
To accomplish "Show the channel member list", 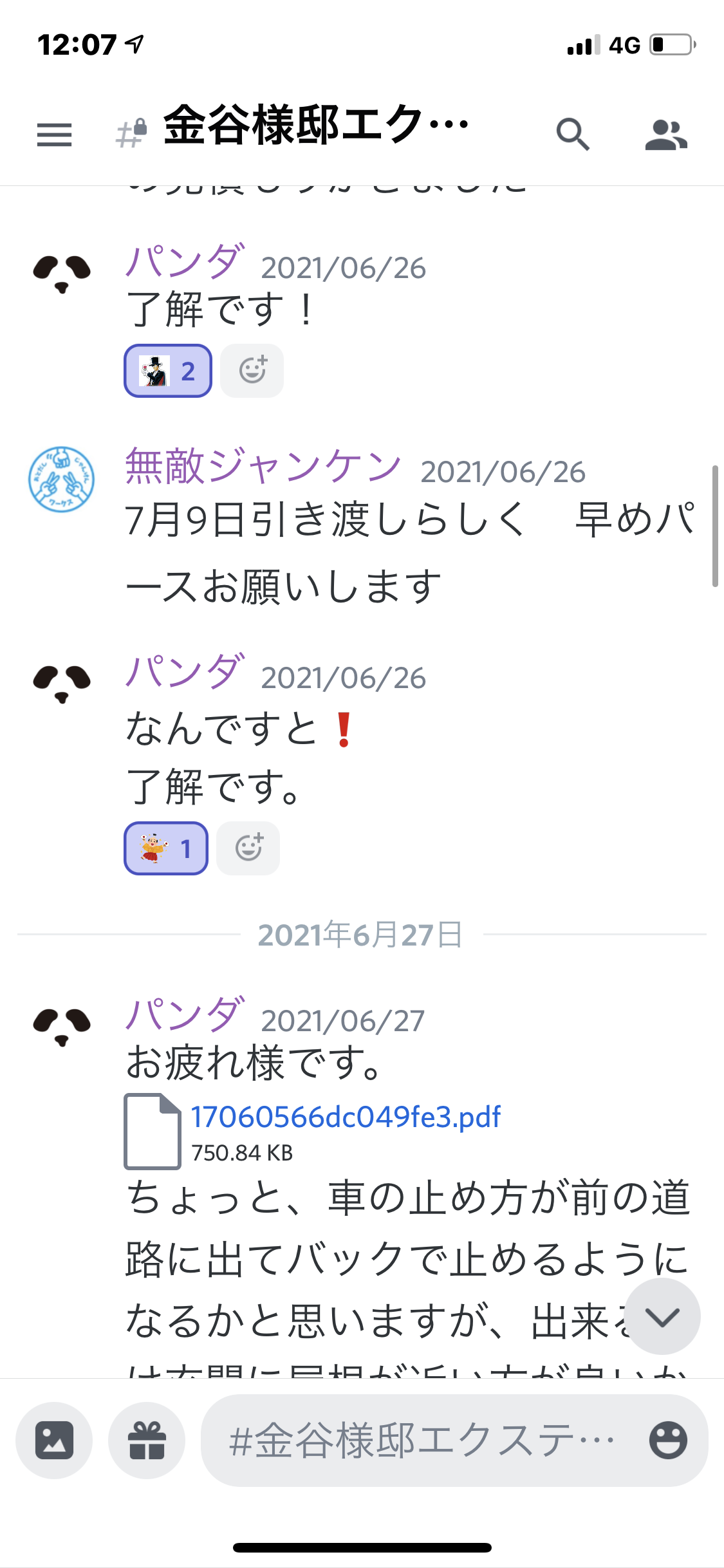I will pyautogui.click(x=666, y=135).
